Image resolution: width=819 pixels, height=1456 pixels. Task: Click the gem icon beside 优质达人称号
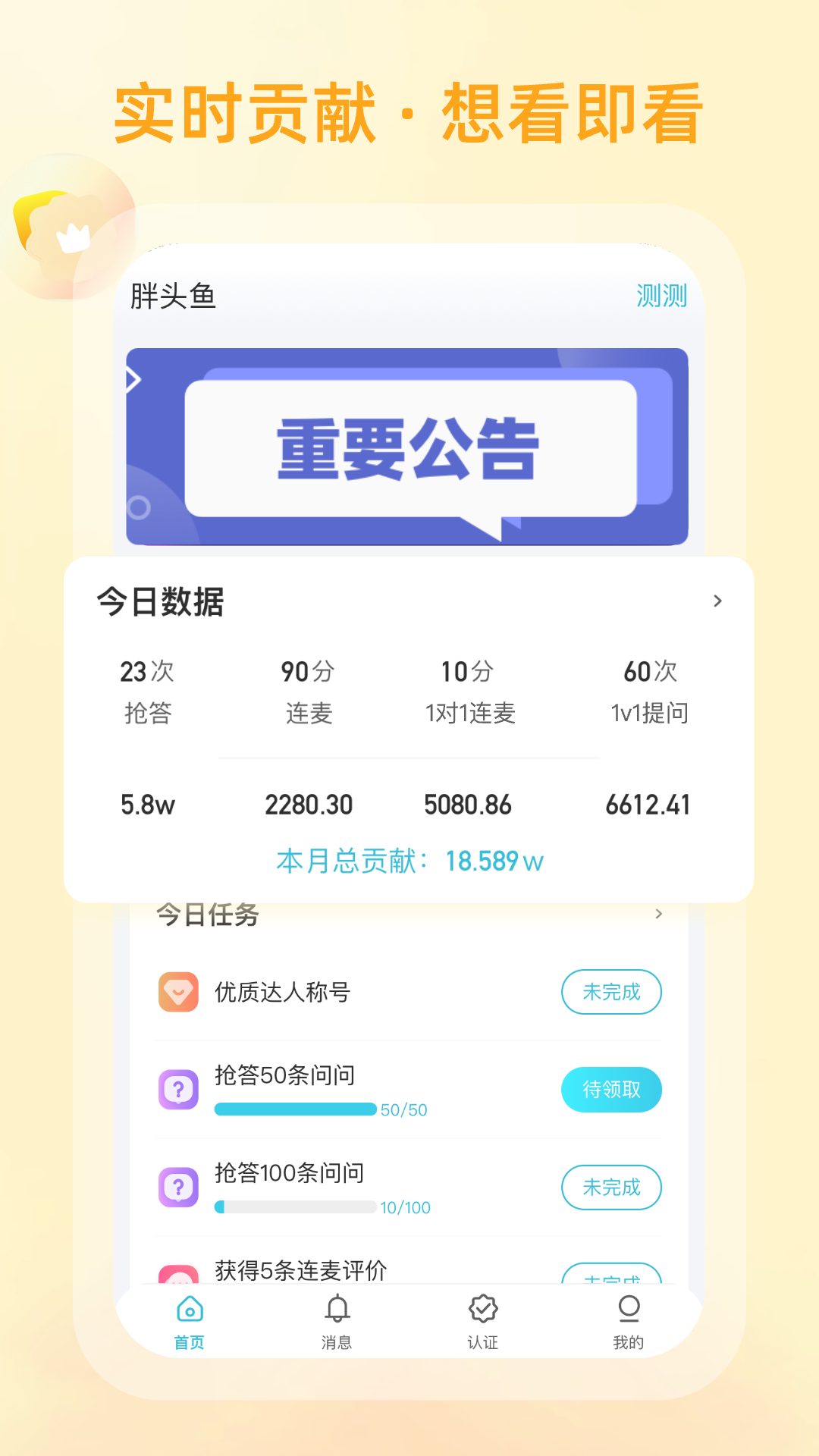179,990
